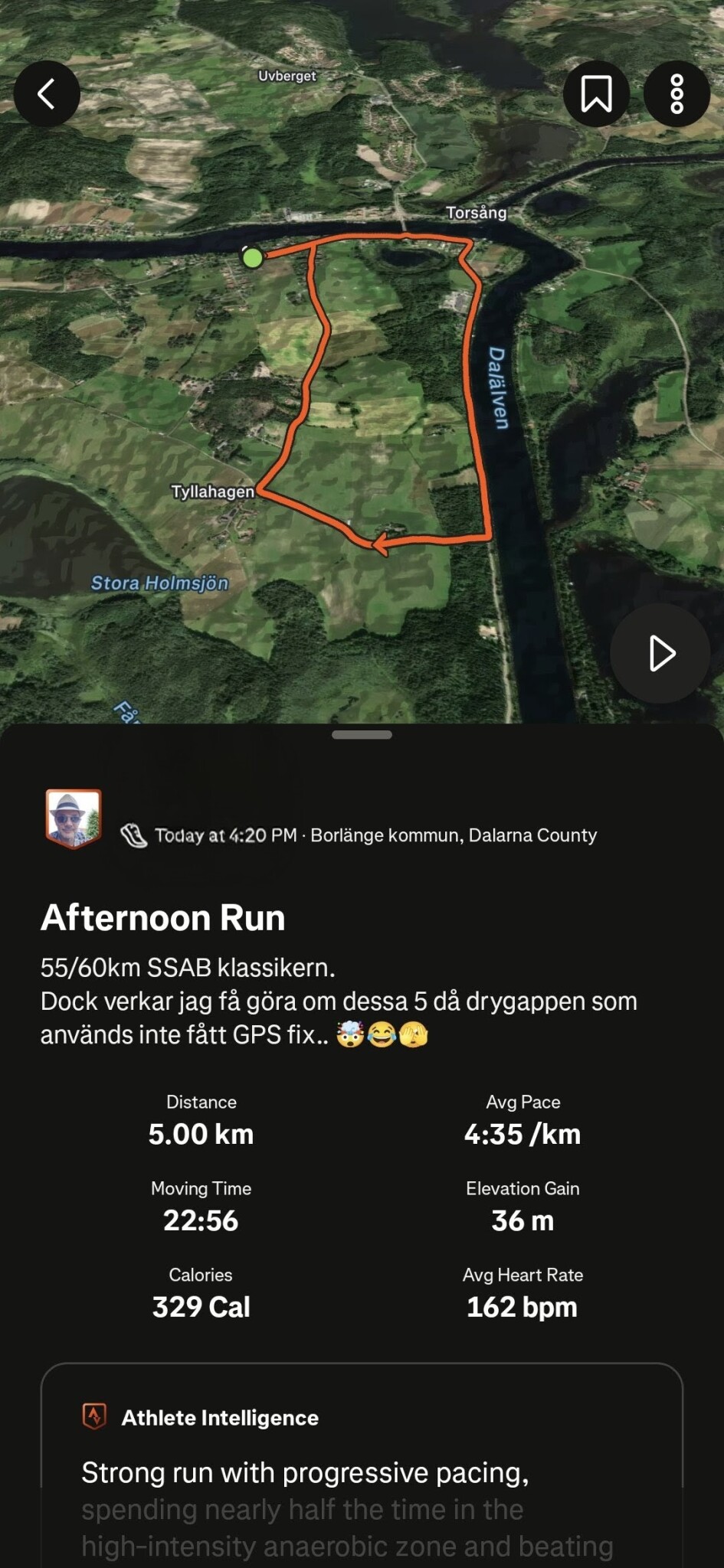Open the three-dot overflow menu

pos(676,93)
